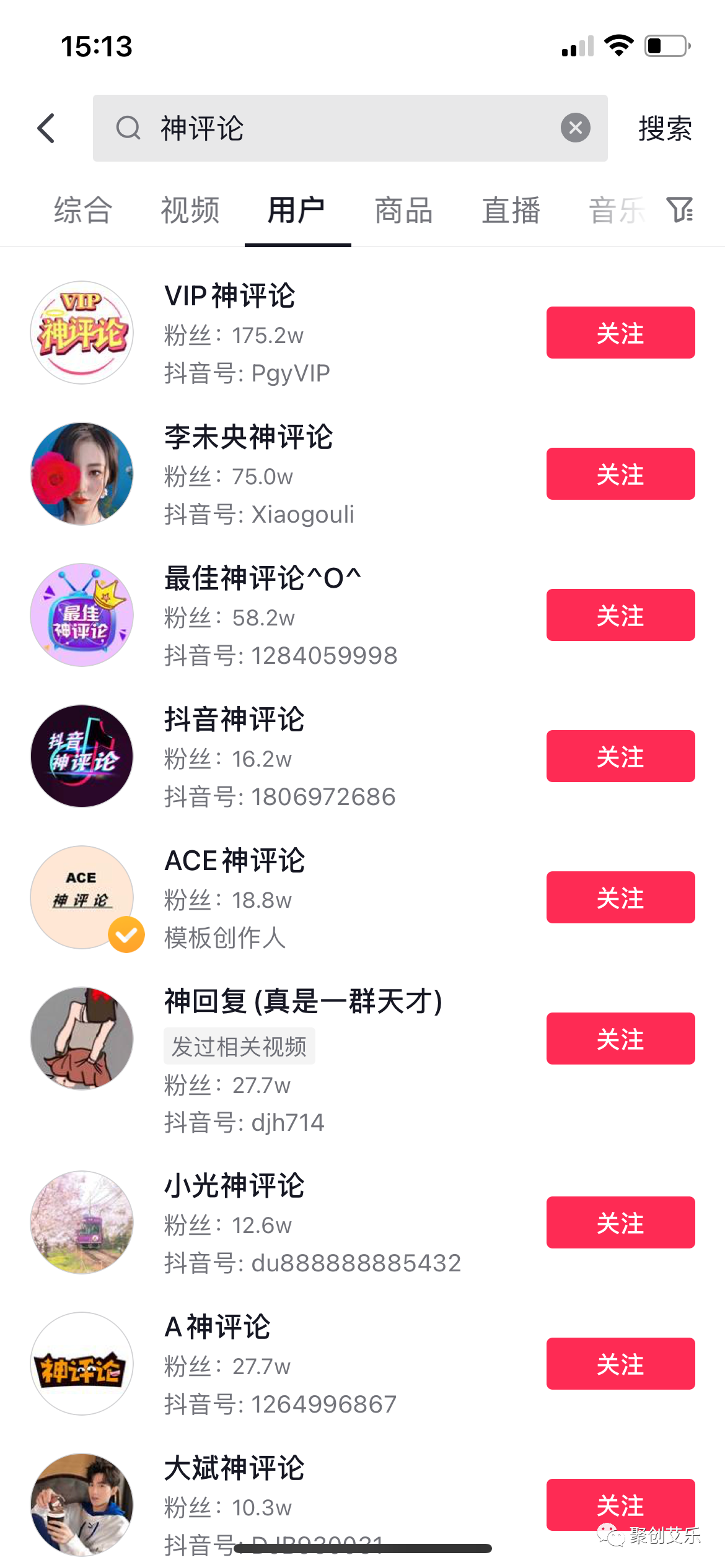
Task: Tap the Wi-Fi icon in the status bar
Action: [619, 45]
